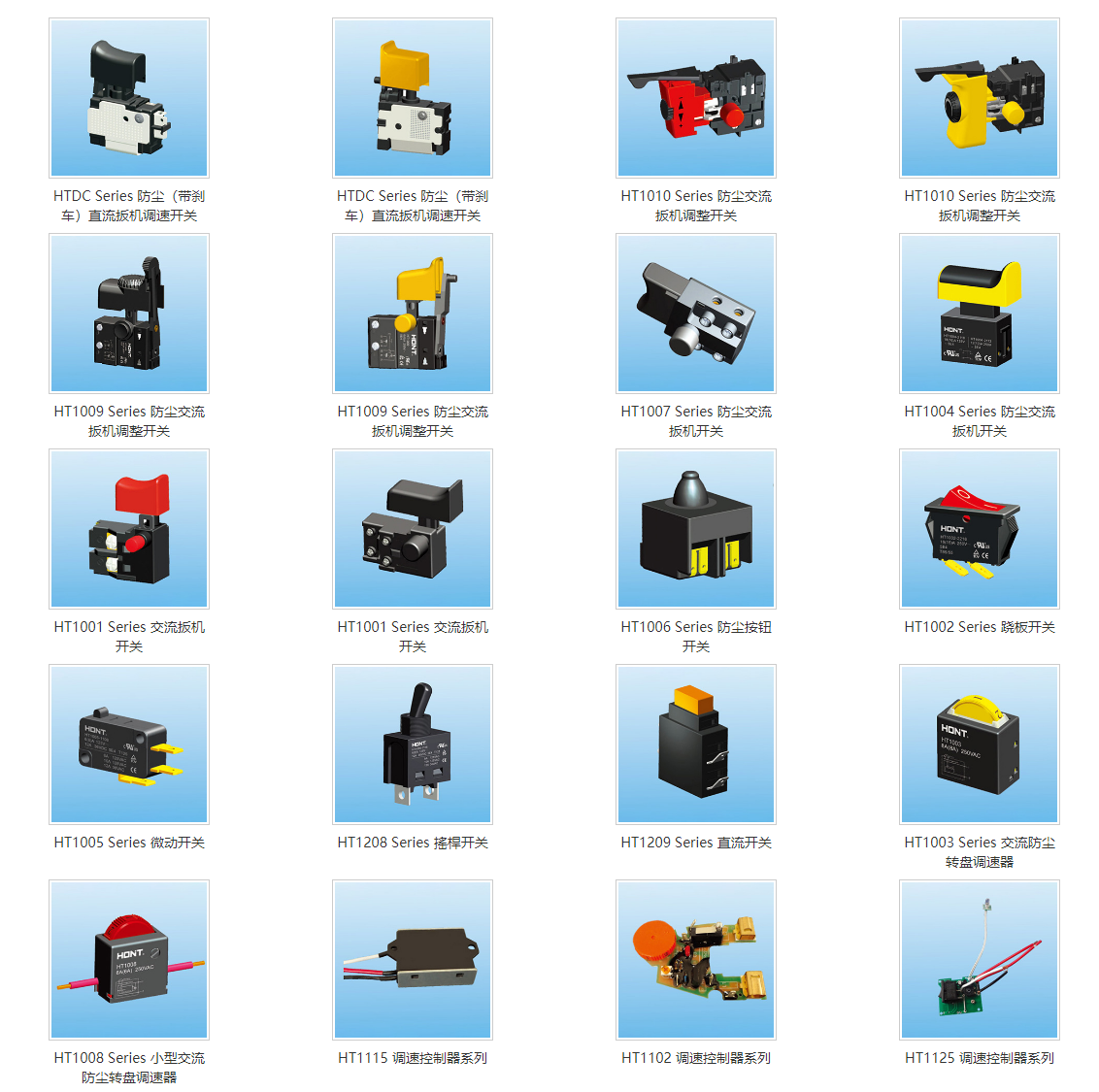This screenshot has height=1092, width=1099.
Task: View the red HT1010 Series switch
Action: point(695,98)
